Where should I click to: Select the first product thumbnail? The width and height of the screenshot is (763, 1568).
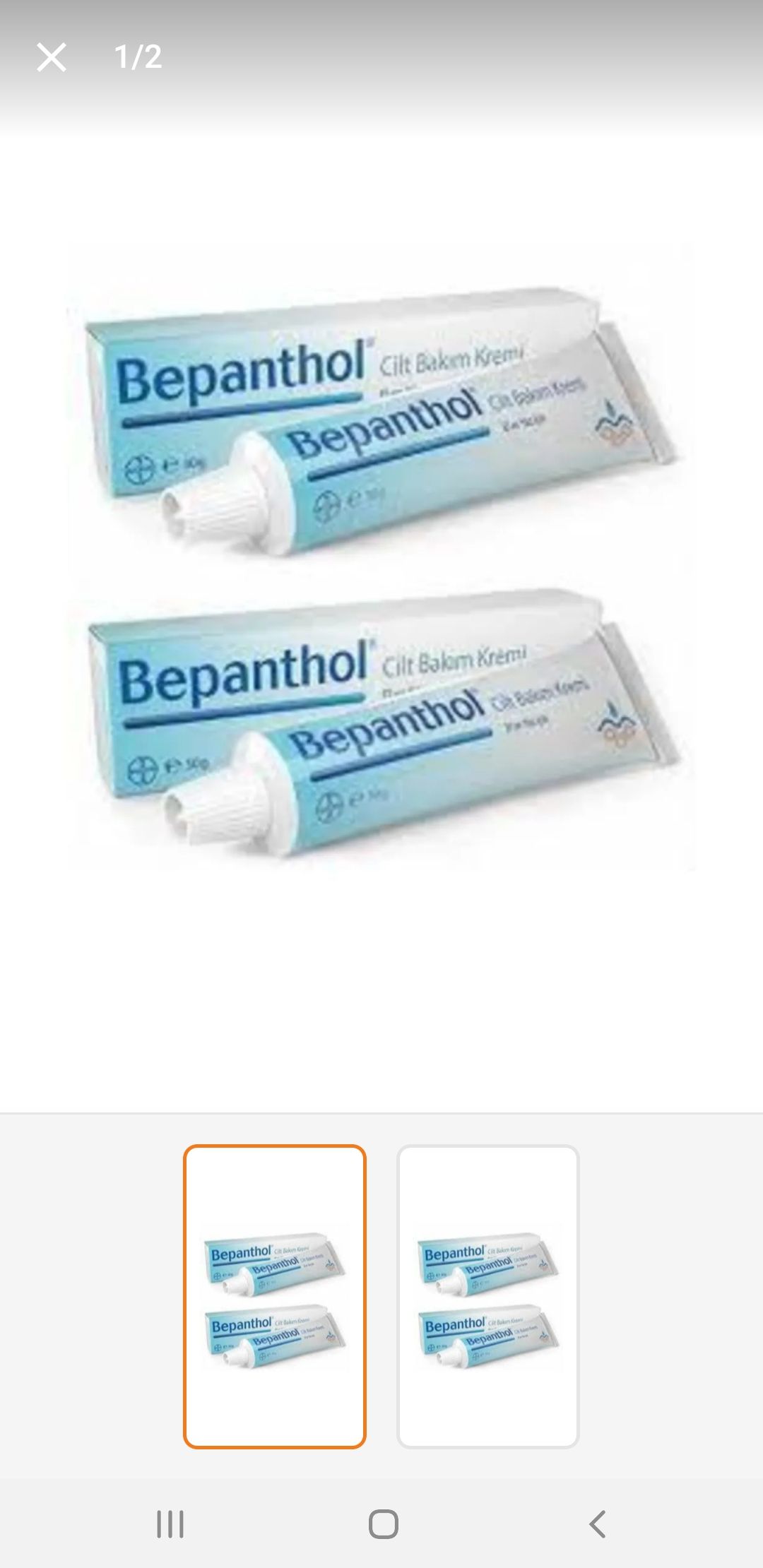pos(275,1297)
